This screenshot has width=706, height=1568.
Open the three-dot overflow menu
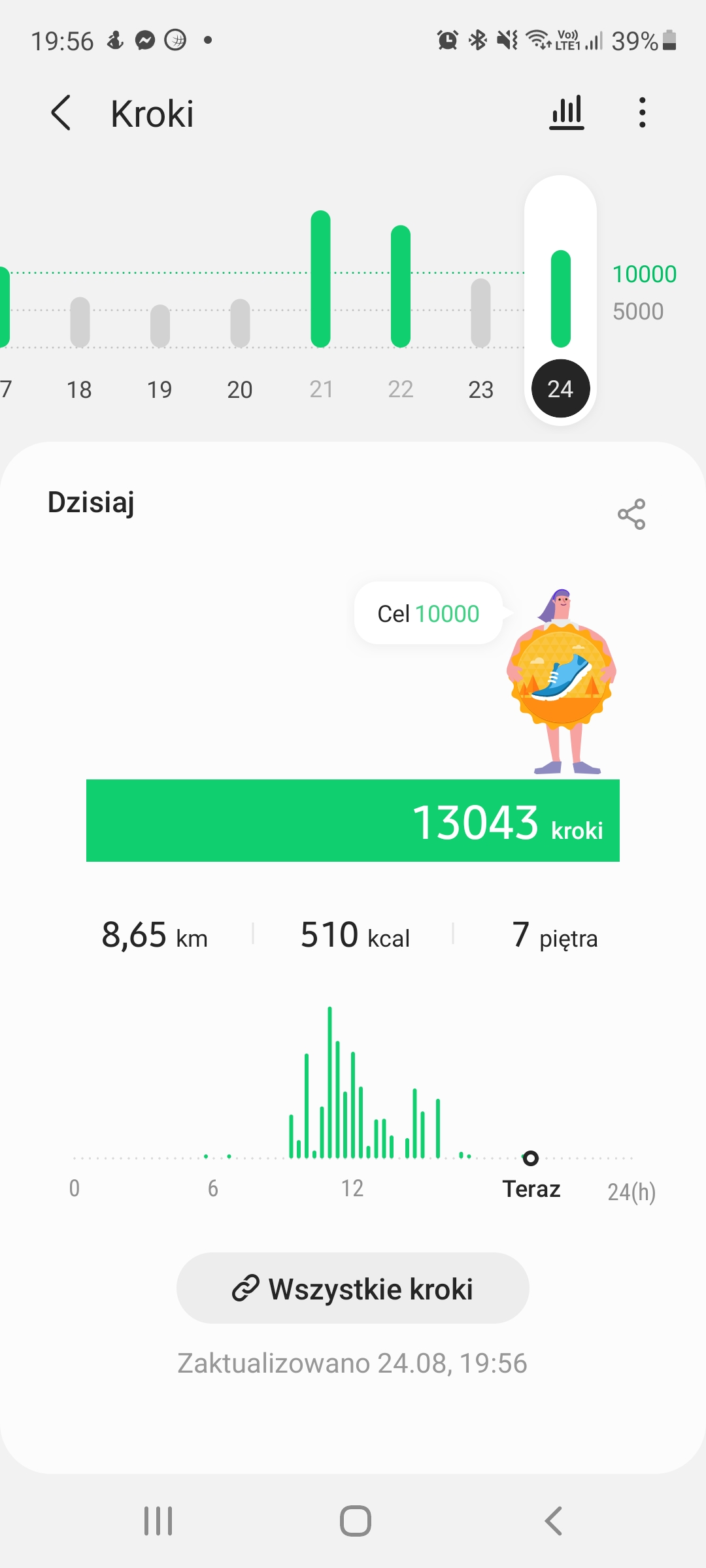tap(643, 113)
